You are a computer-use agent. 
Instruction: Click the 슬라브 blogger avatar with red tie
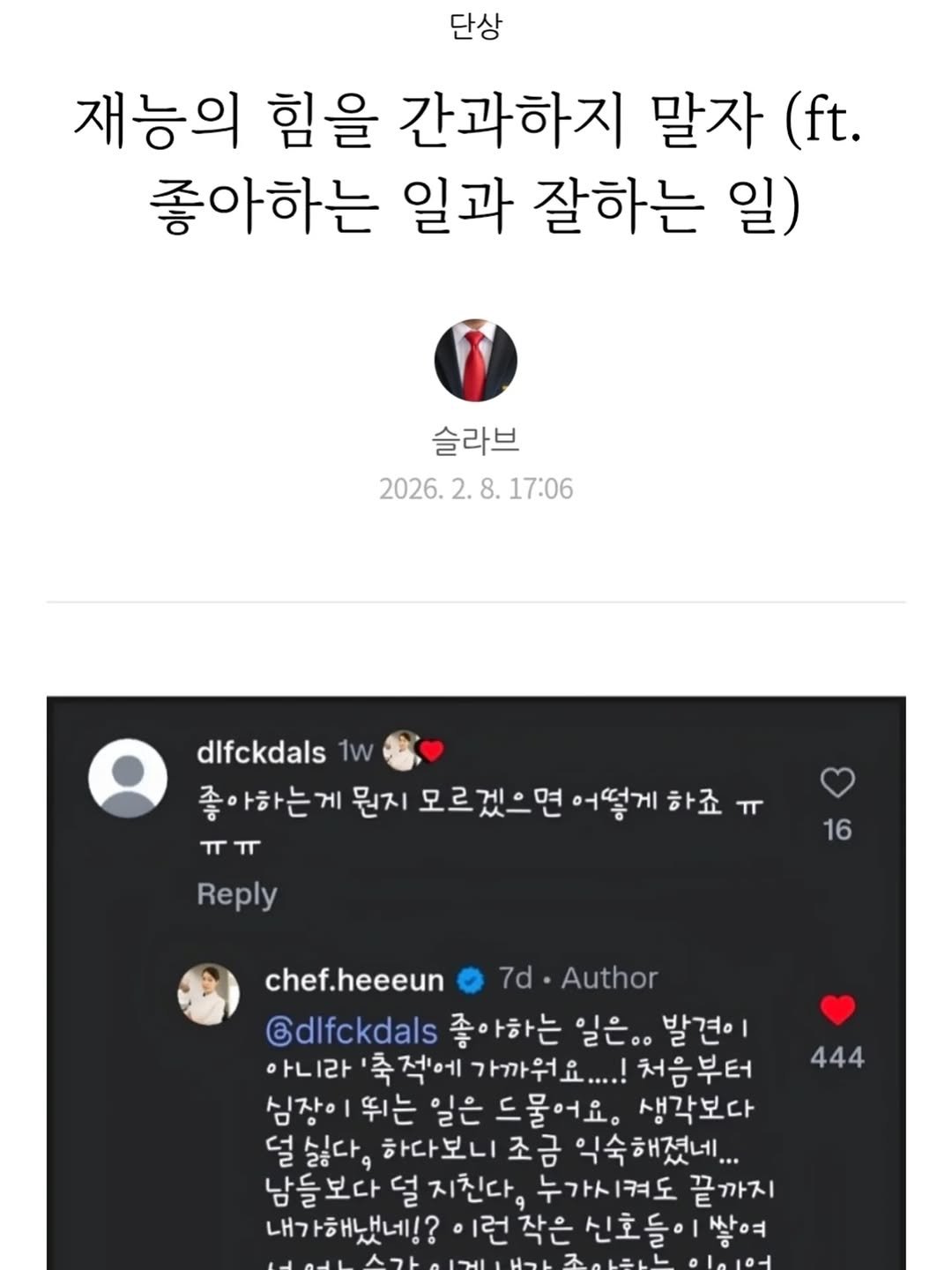pos(475,362)
